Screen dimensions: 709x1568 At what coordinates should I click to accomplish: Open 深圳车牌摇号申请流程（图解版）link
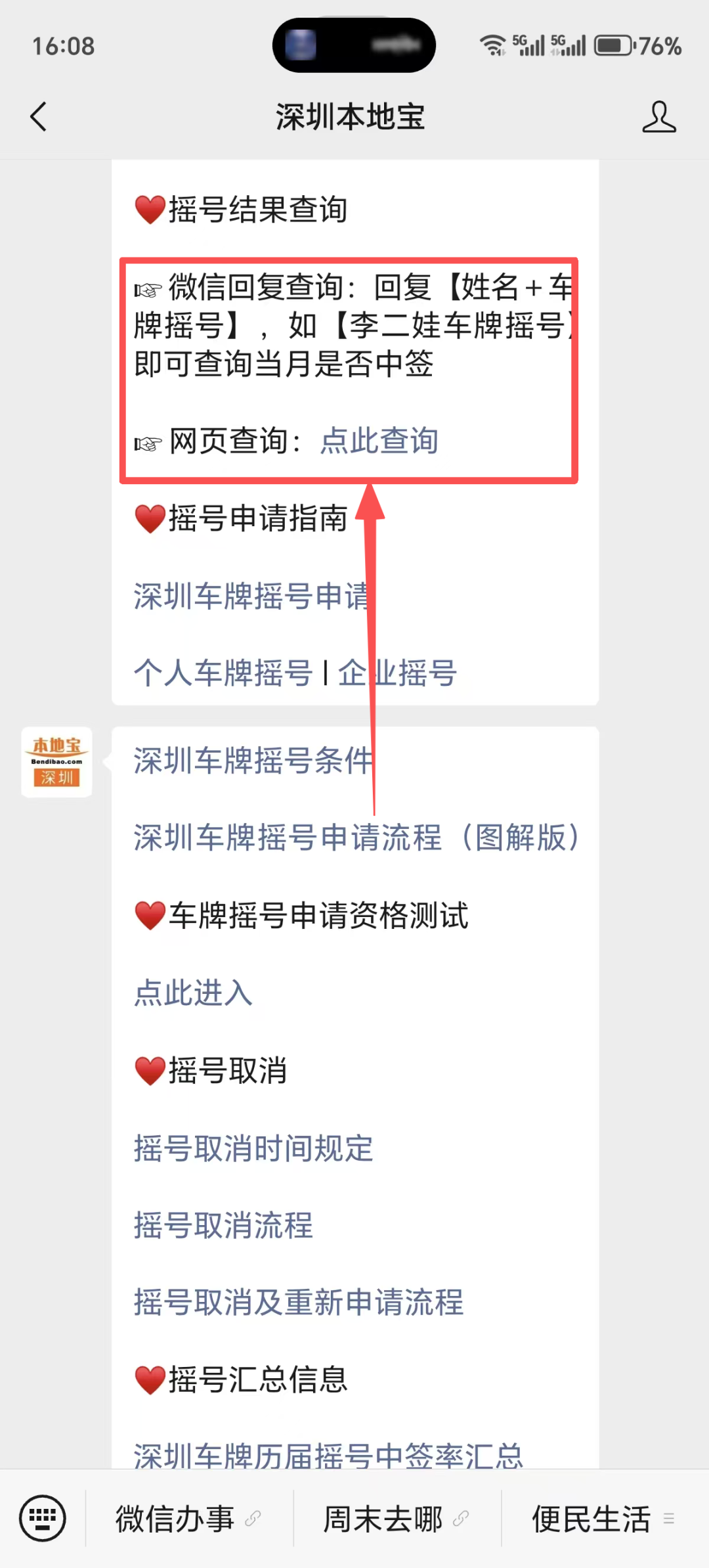tap(356, 838)
